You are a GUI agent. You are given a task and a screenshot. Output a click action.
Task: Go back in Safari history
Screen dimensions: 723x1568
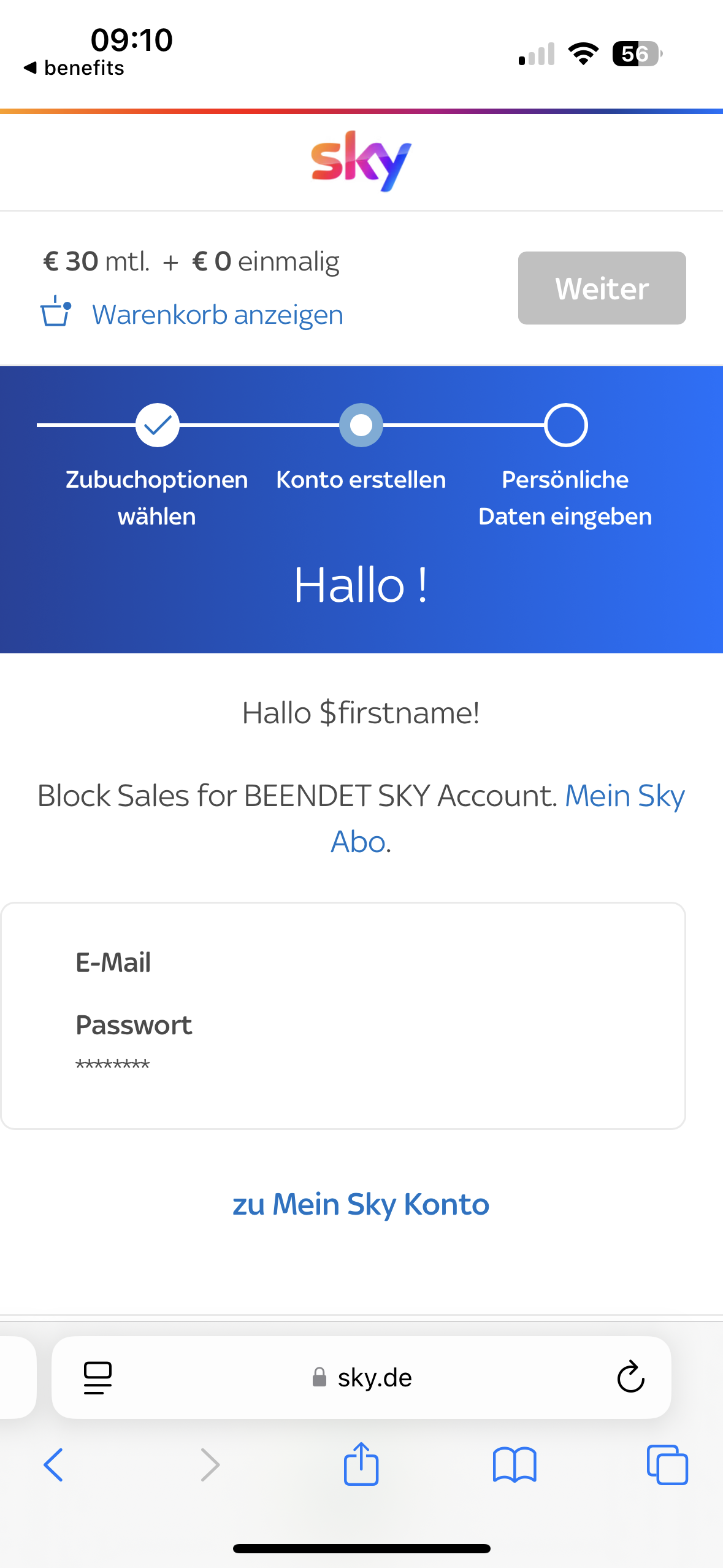click(x=53, y=1465)
